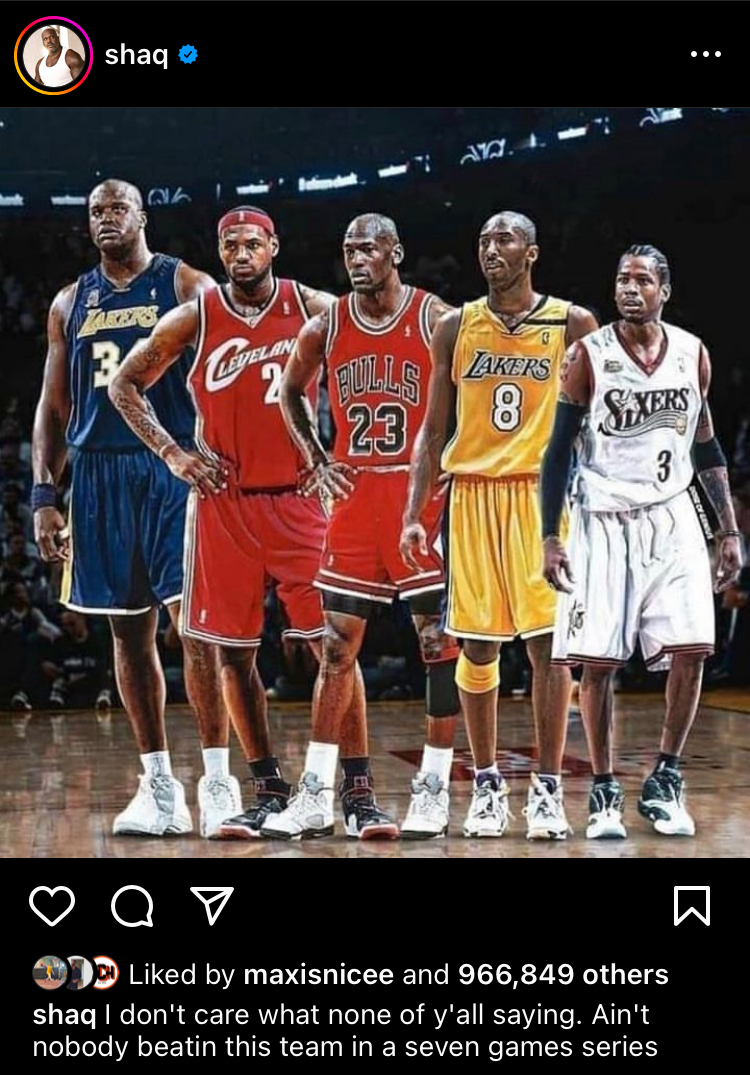The image size is (750, 1075).
Task: Open shaq's profile via the header username
Action: pos(137,55)
